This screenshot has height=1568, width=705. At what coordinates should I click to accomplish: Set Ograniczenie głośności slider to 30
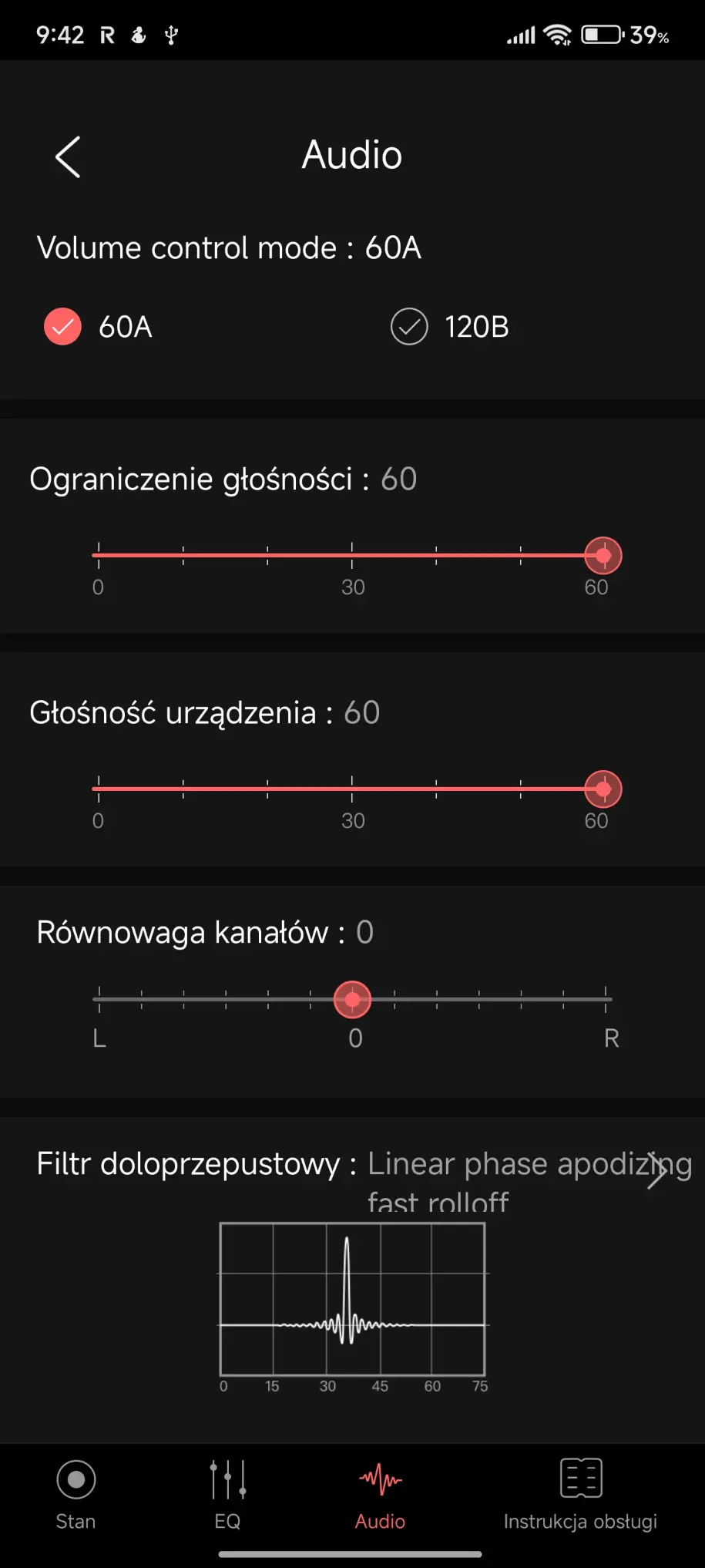(x=352, y=555)
